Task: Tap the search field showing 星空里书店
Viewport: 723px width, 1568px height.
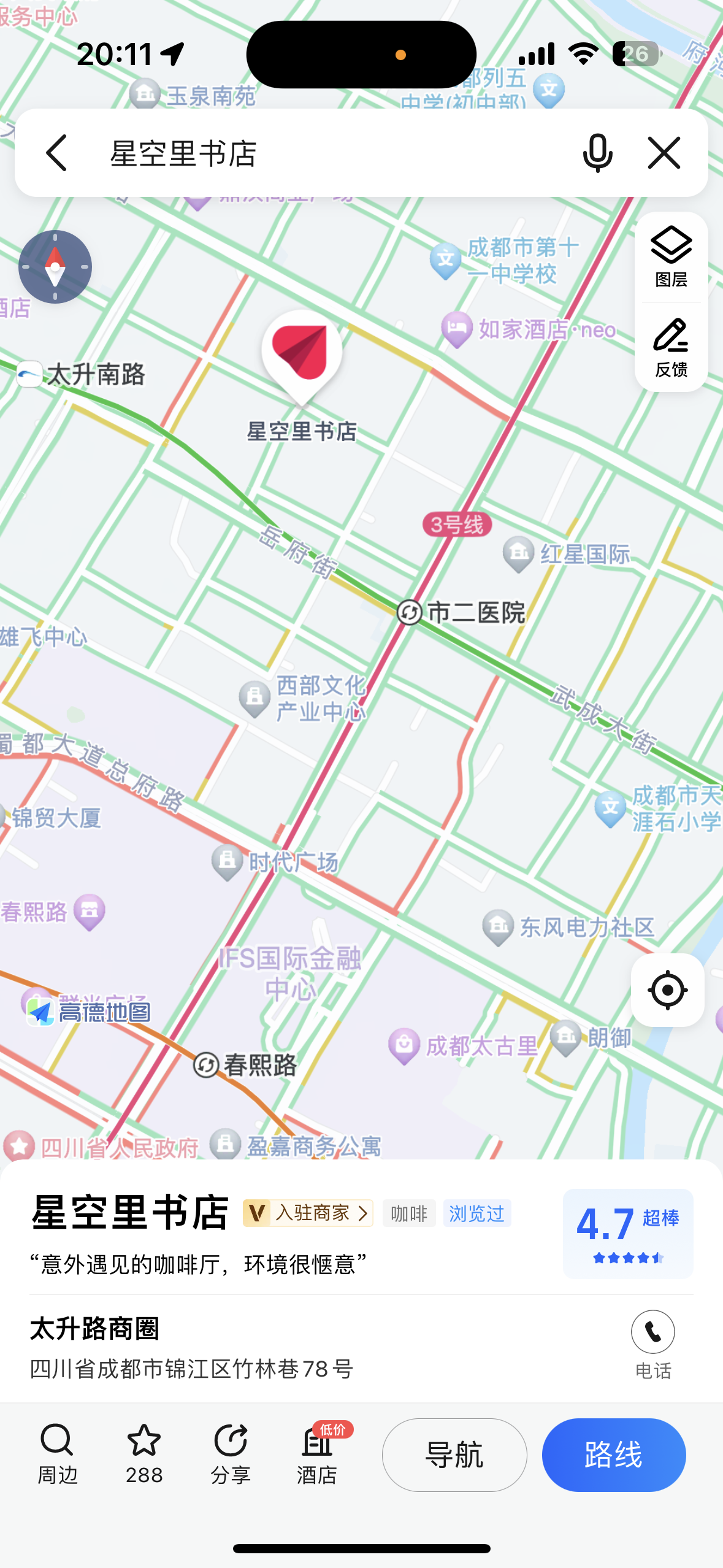Action: [x=331, y=153]
